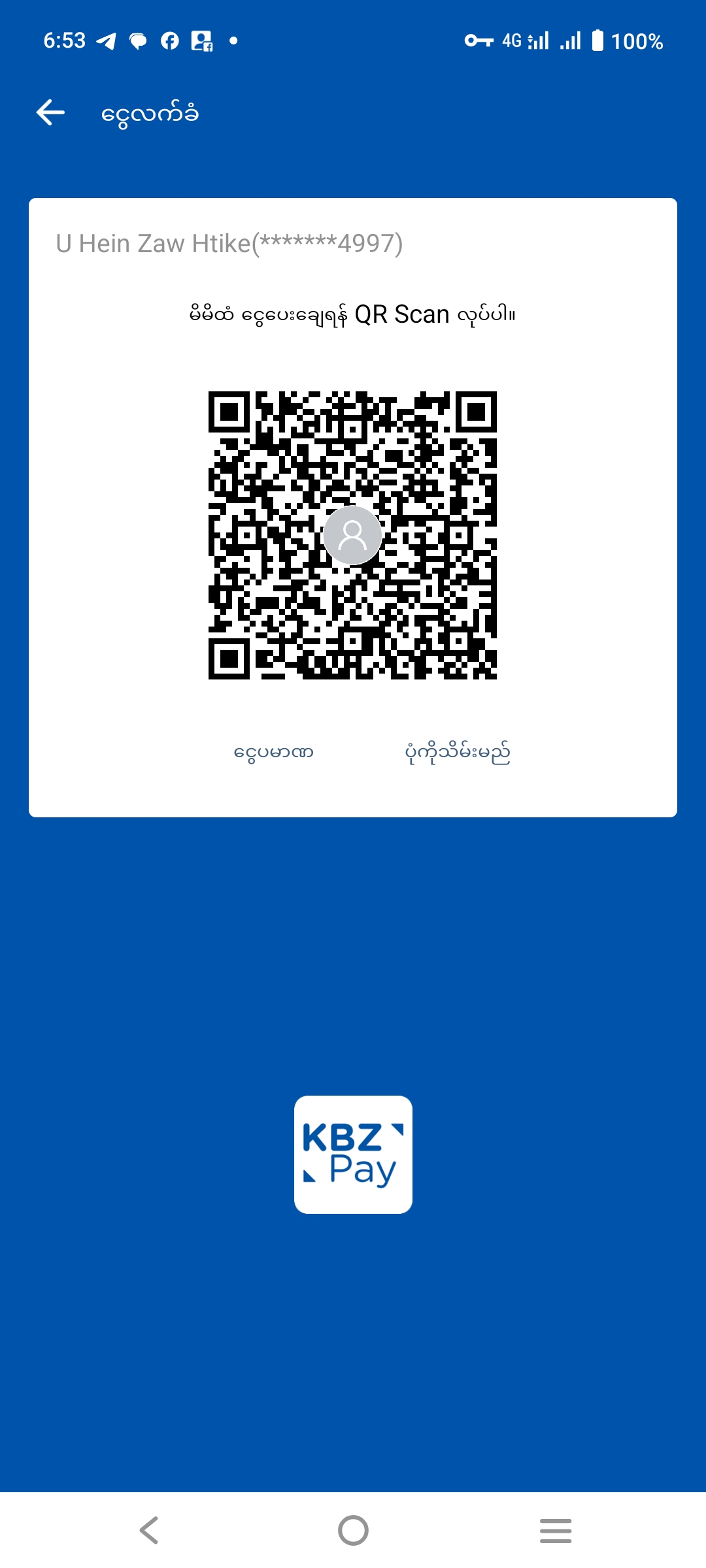
Task: Tap ငွေပမာဏ to set amount
Action: pos(274,752)
